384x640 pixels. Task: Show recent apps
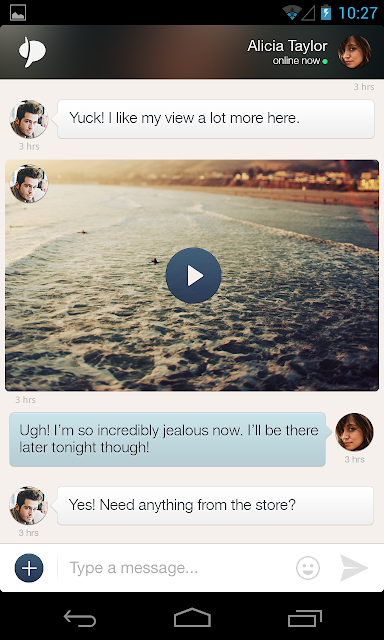point(305,618)
